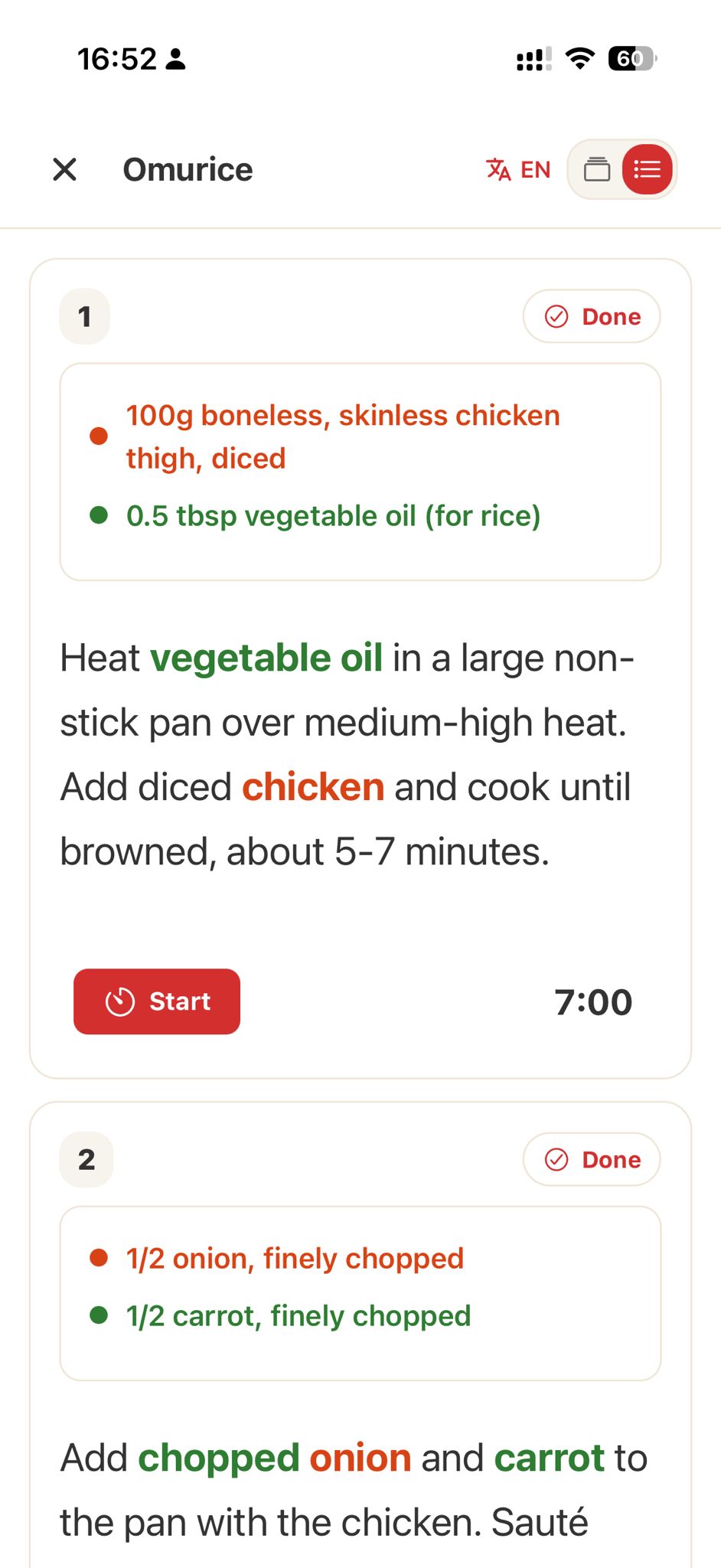Tap the green vegetable oil text

[x=267, y=657]
